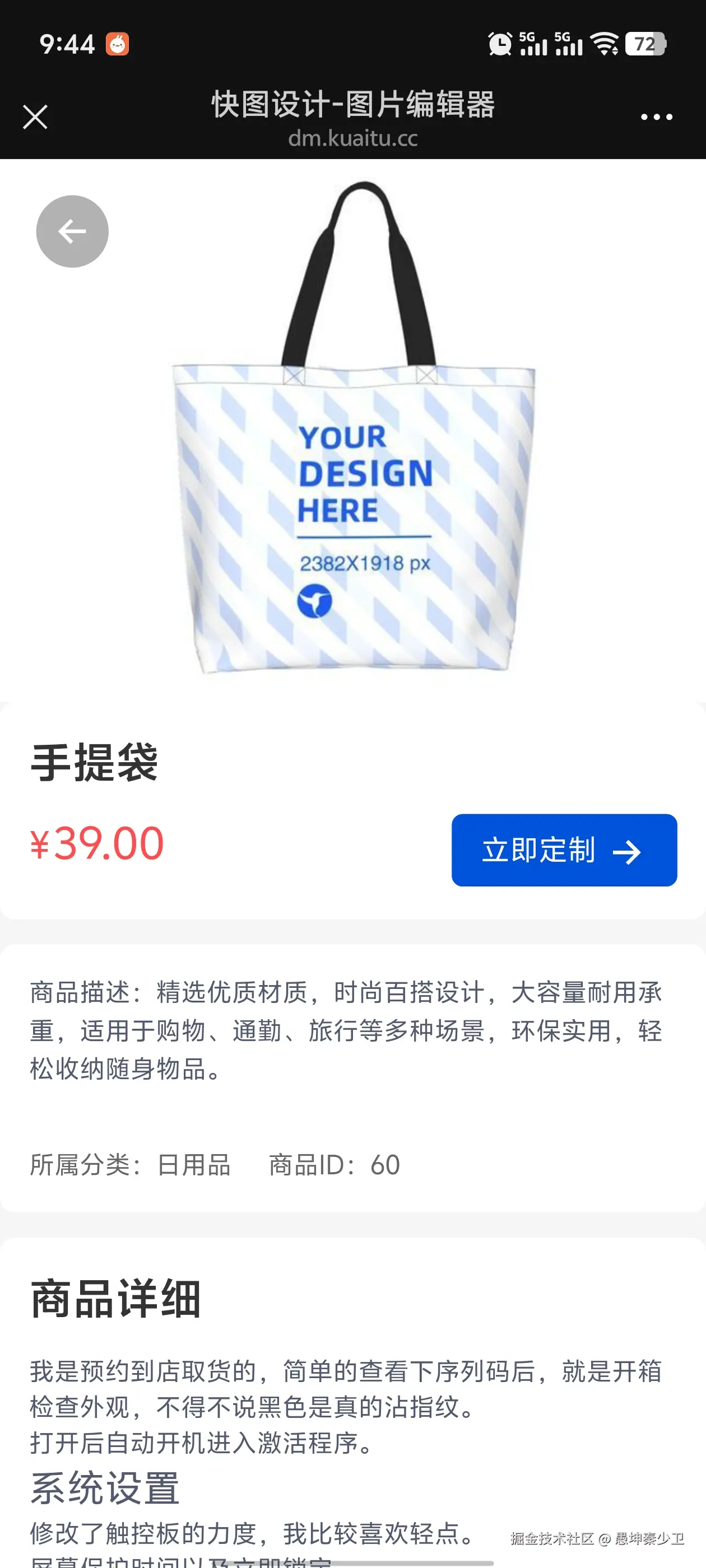Viewport: 706px width, 1568px height.
Task: Tap the orange app icon next to the time
Action: click(118, 43)
